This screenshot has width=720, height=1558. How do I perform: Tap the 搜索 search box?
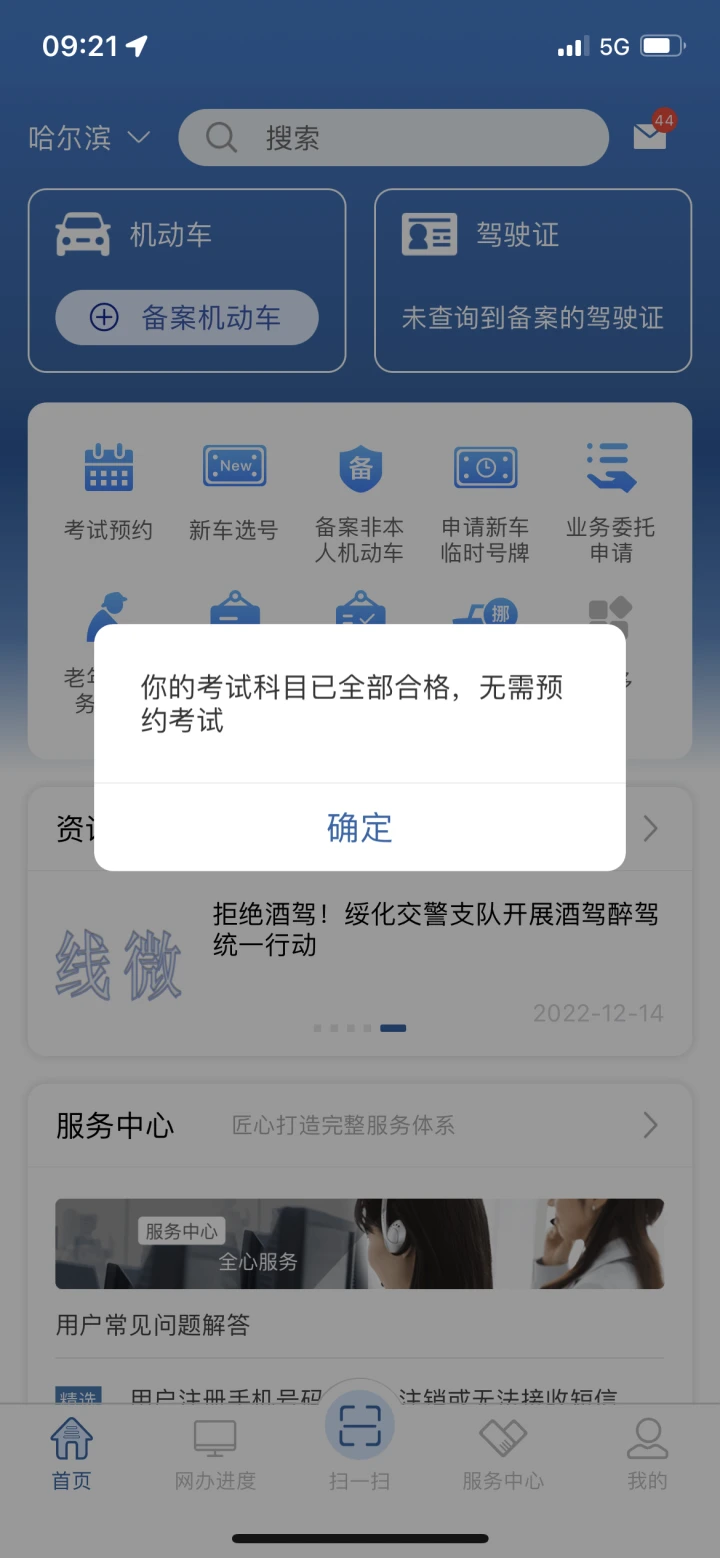coord(393,137)
